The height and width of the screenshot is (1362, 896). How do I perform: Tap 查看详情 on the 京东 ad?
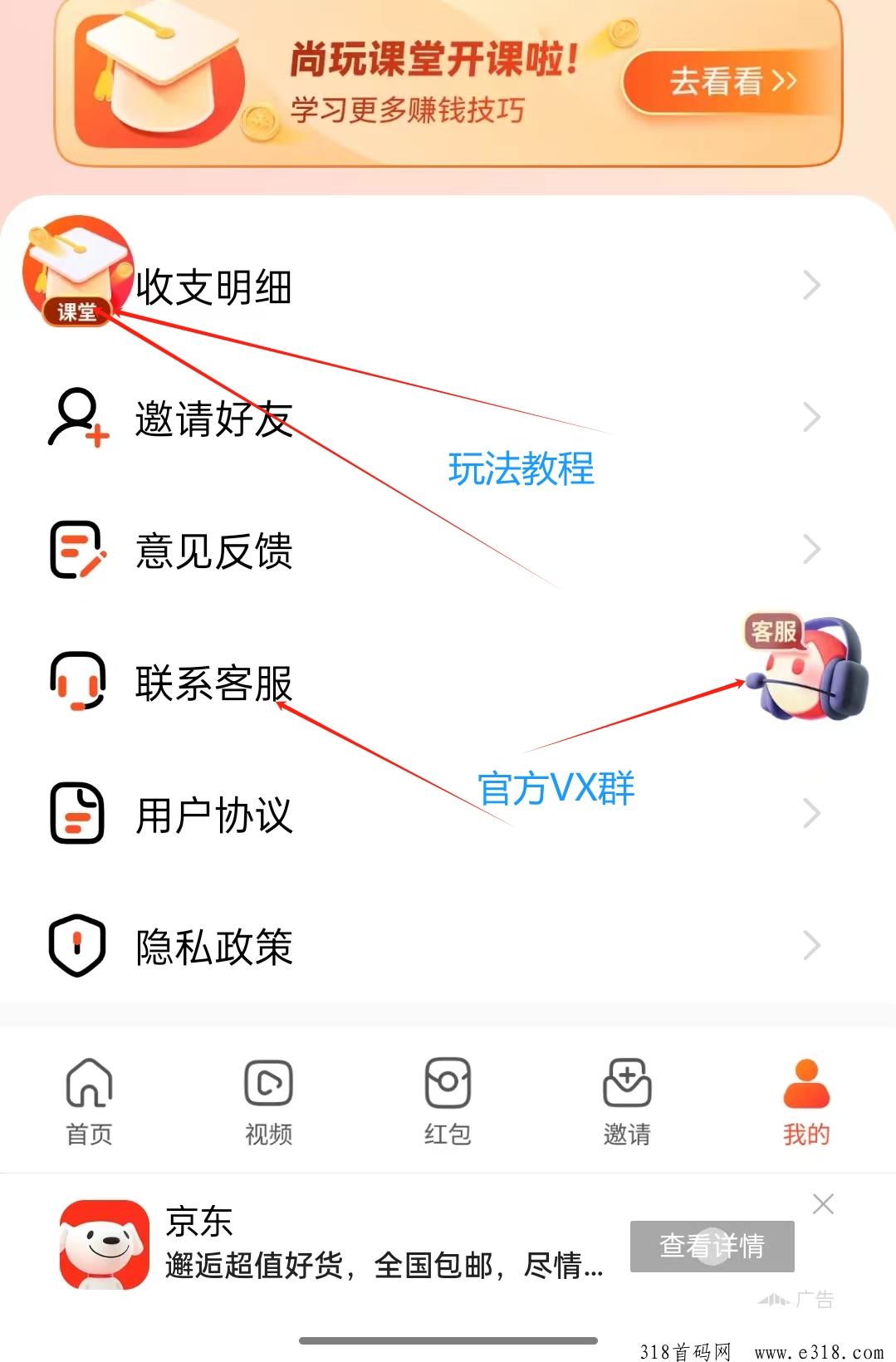[x=712, y=1246]
